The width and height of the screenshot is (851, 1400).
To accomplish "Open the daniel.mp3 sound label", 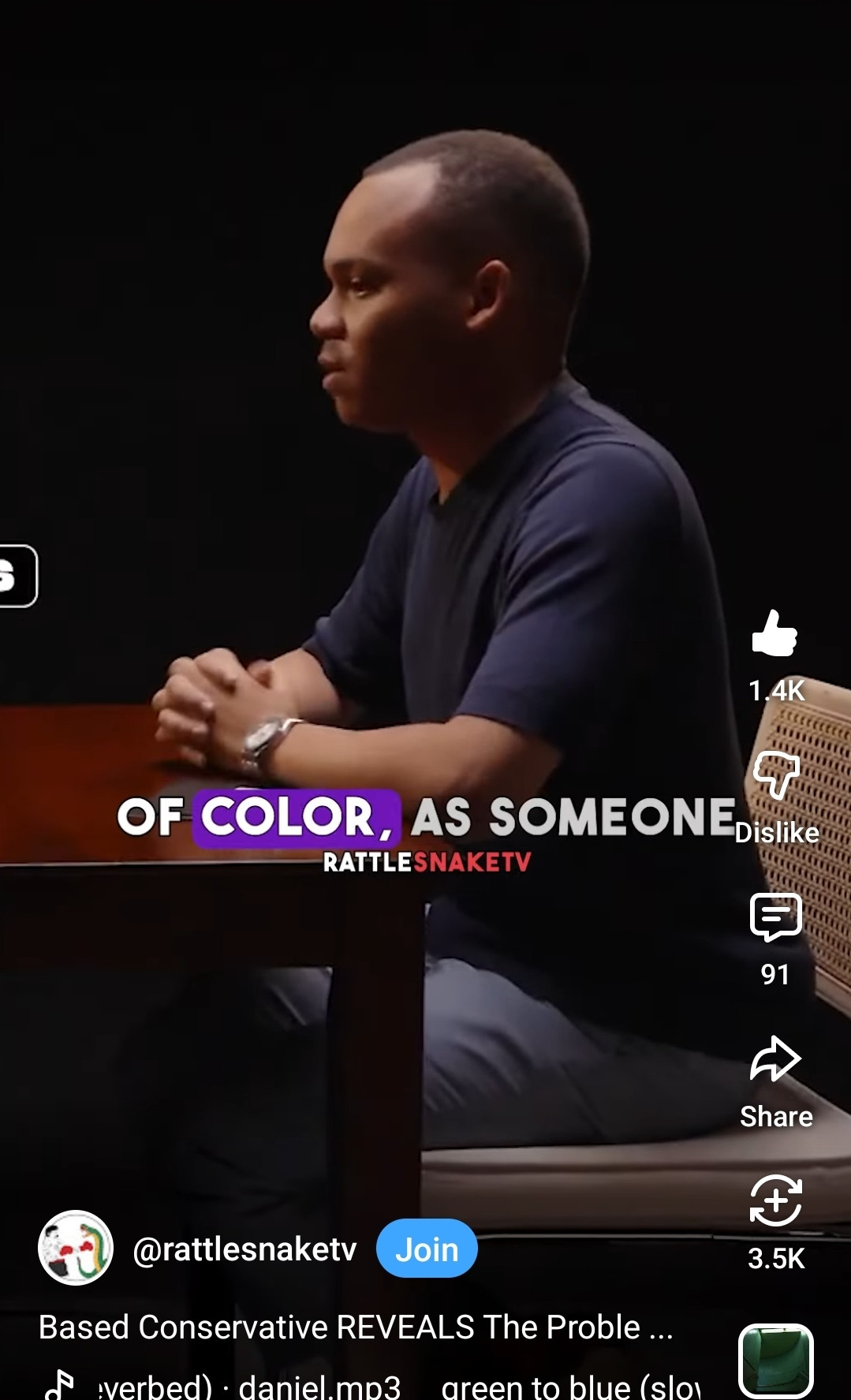I will 319,1386.
